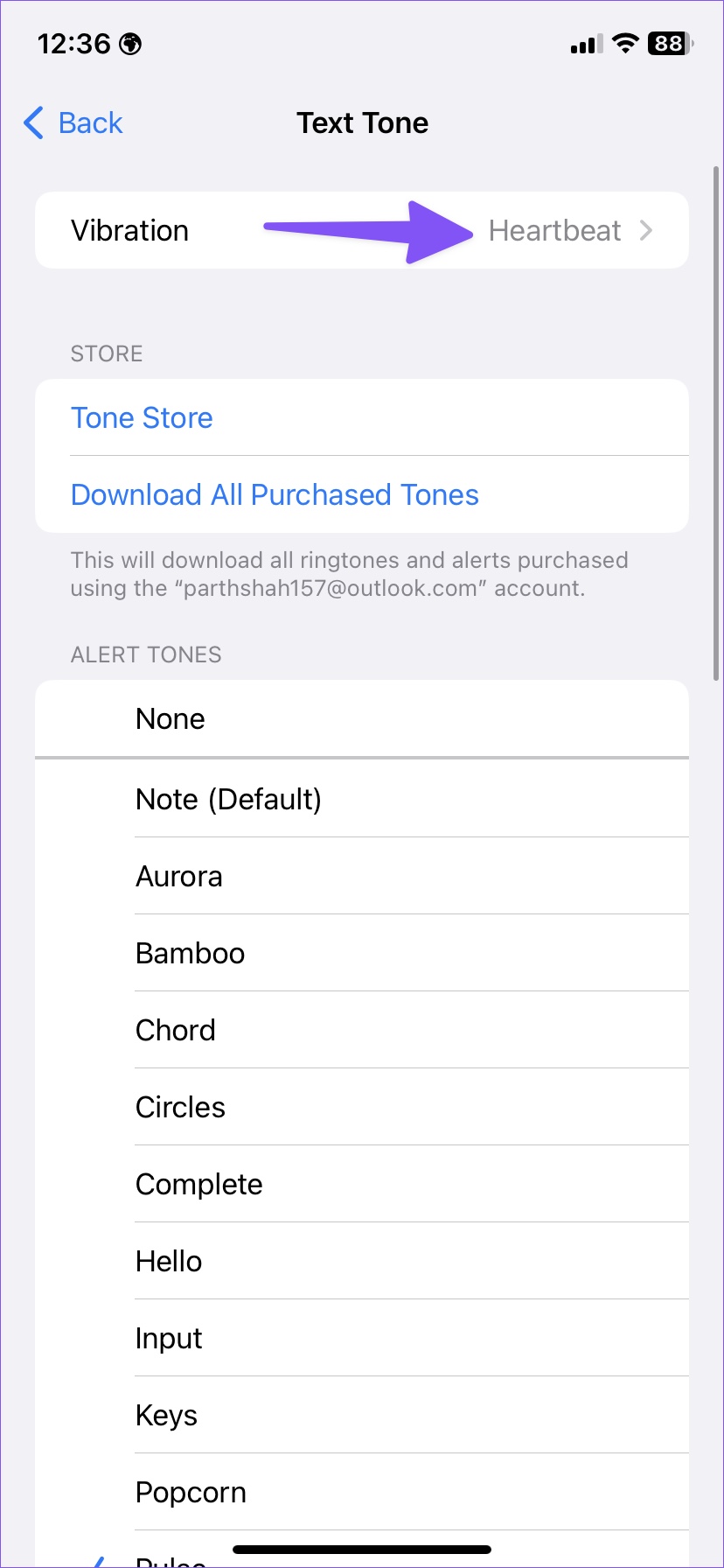The height and width of the screenshot is (1568, 724).
Task: Tap the back chevron arrow icon
Action: tap(32, 123)
